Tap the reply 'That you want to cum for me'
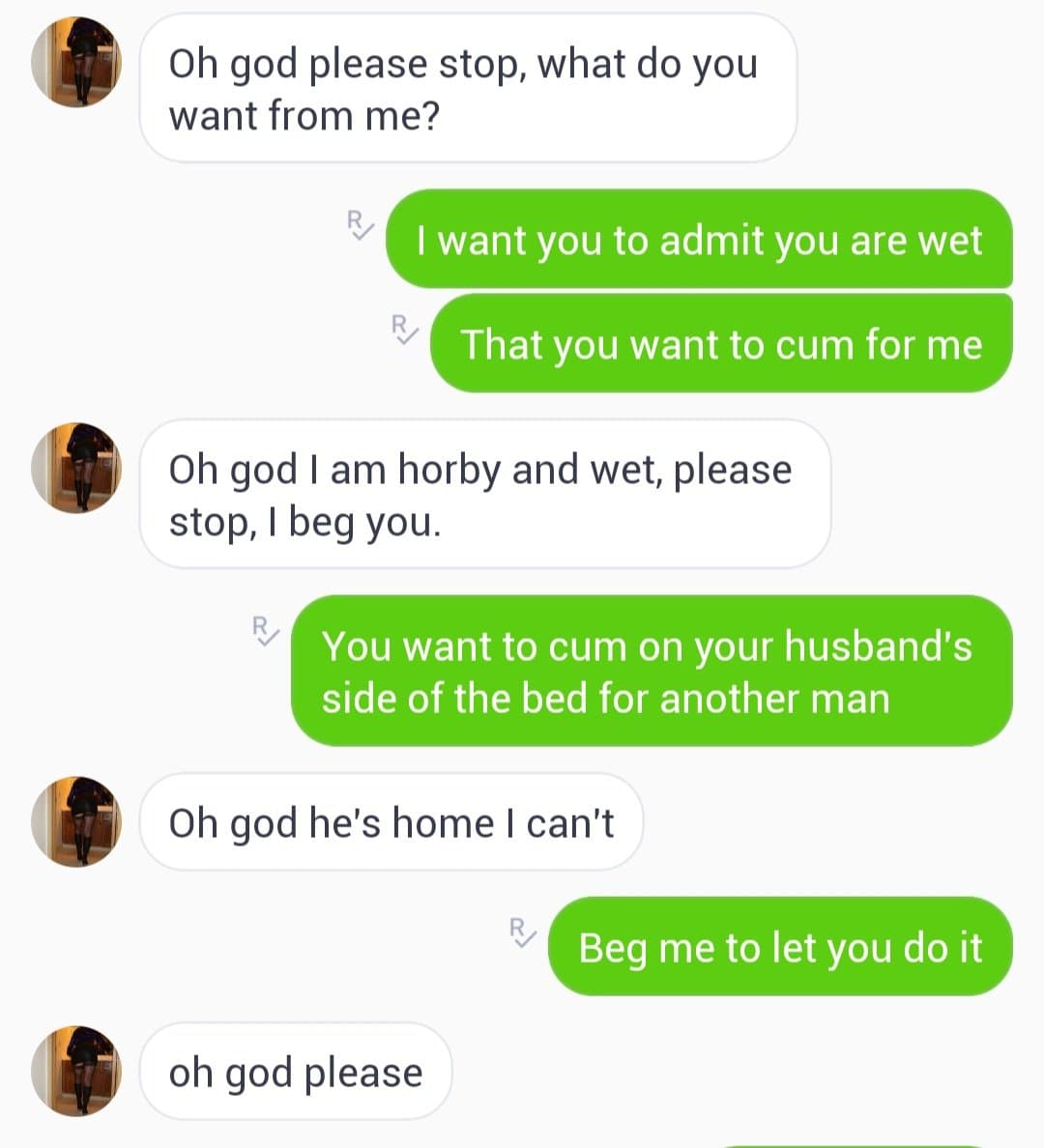1044x1148 pixels. [720, 344]
